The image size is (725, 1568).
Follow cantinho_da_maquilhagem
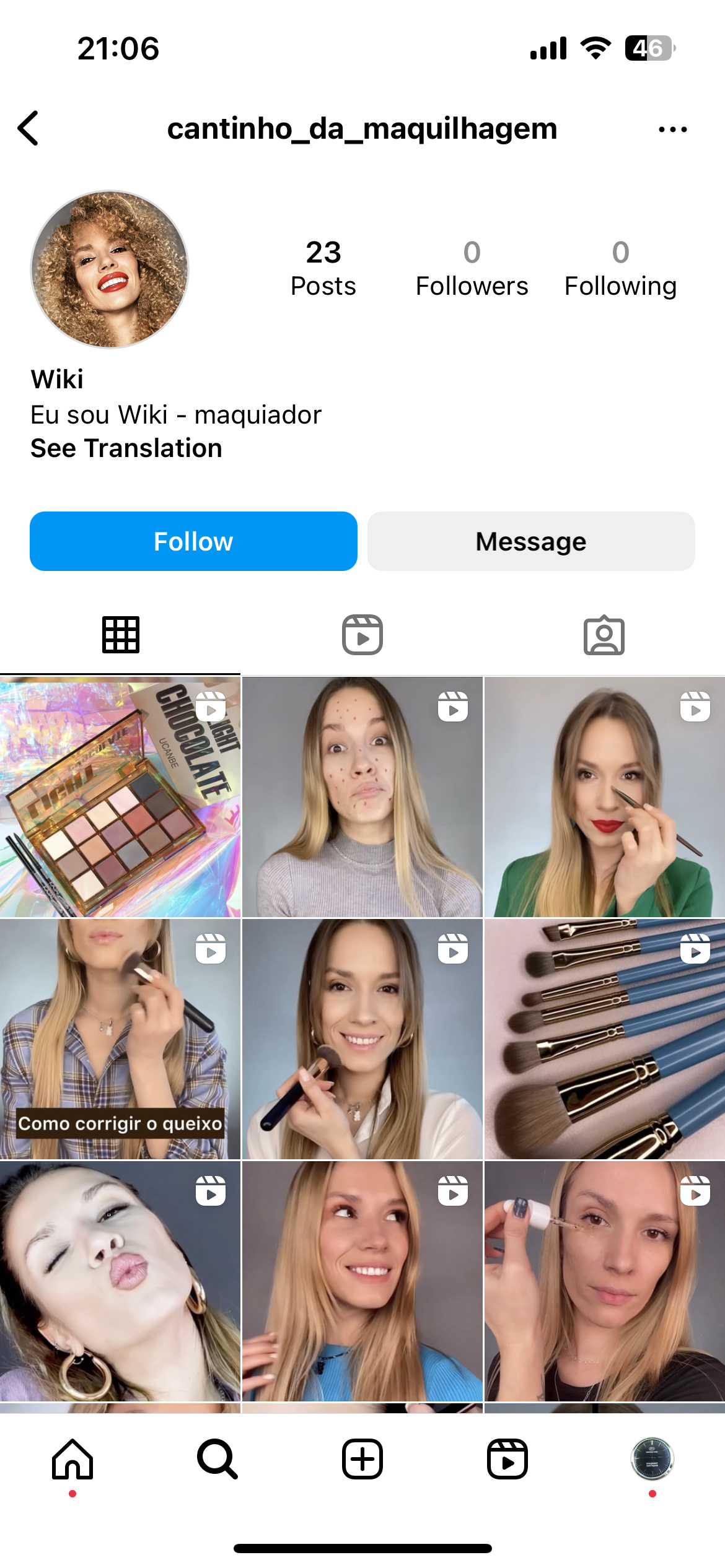pyautogui.click(x=193, y=541)
